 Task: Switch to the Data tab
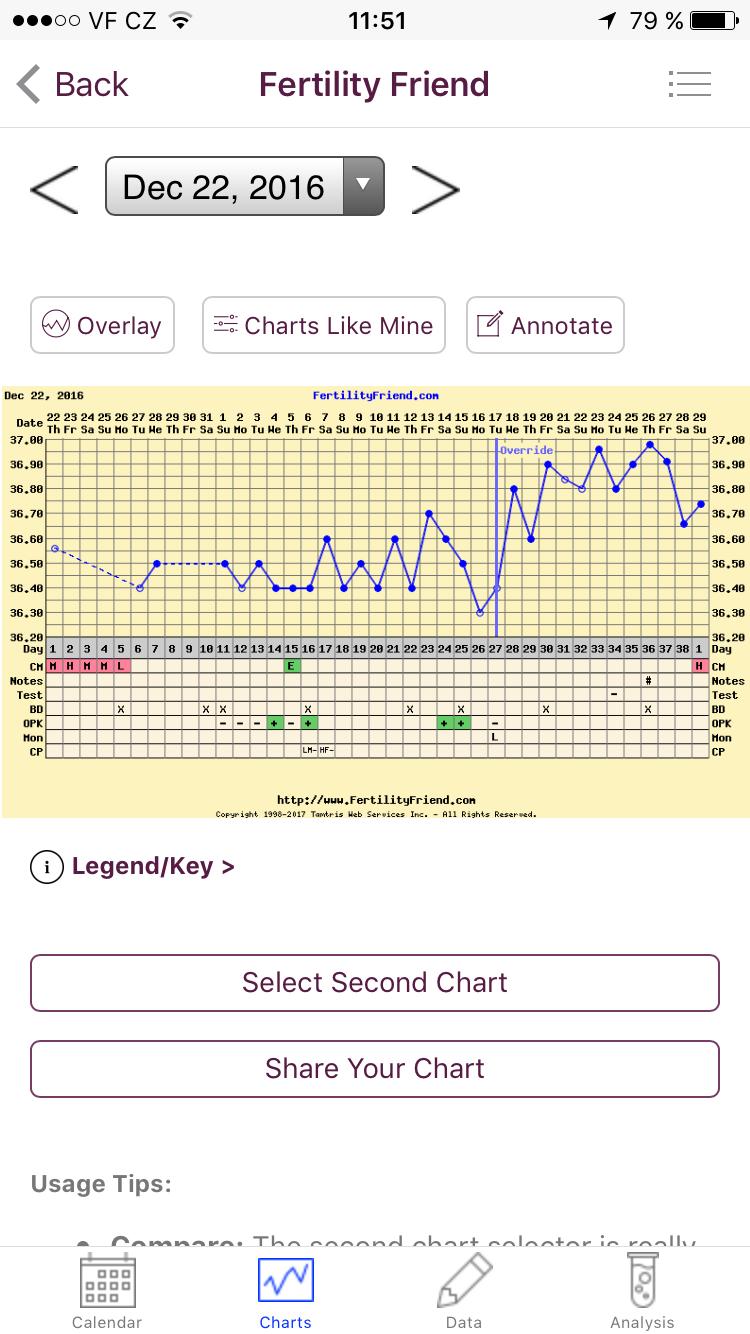pos(464,1292)
